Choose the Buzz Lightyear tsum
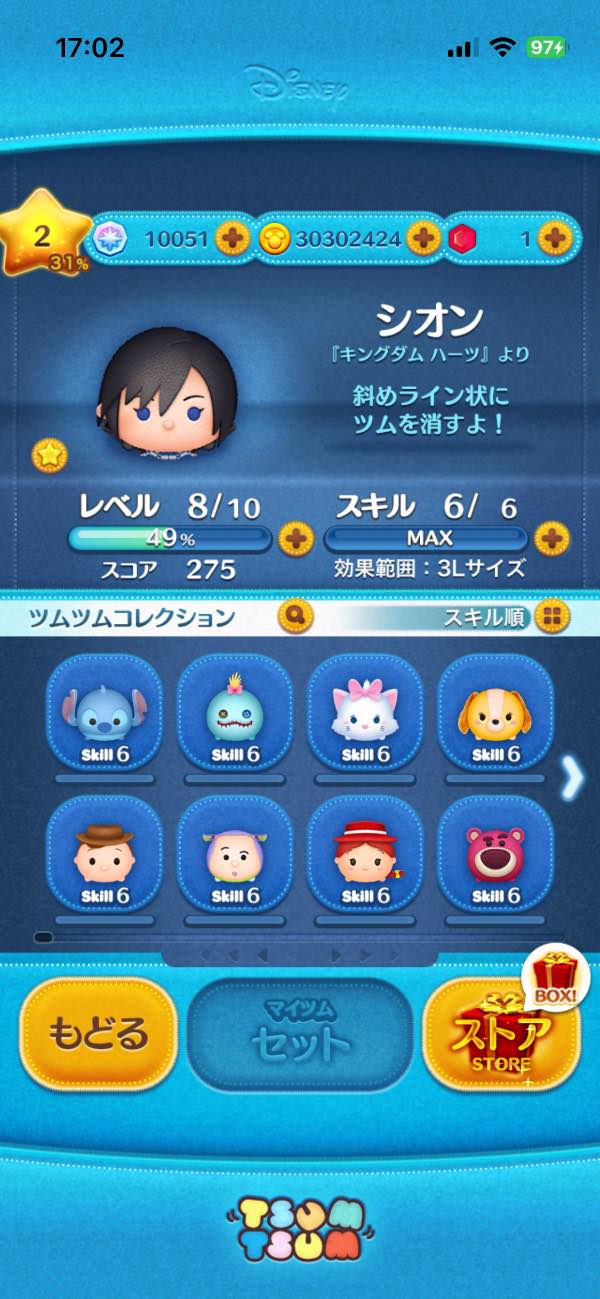Screen dimensions: 600x1299 pos(234,855)
